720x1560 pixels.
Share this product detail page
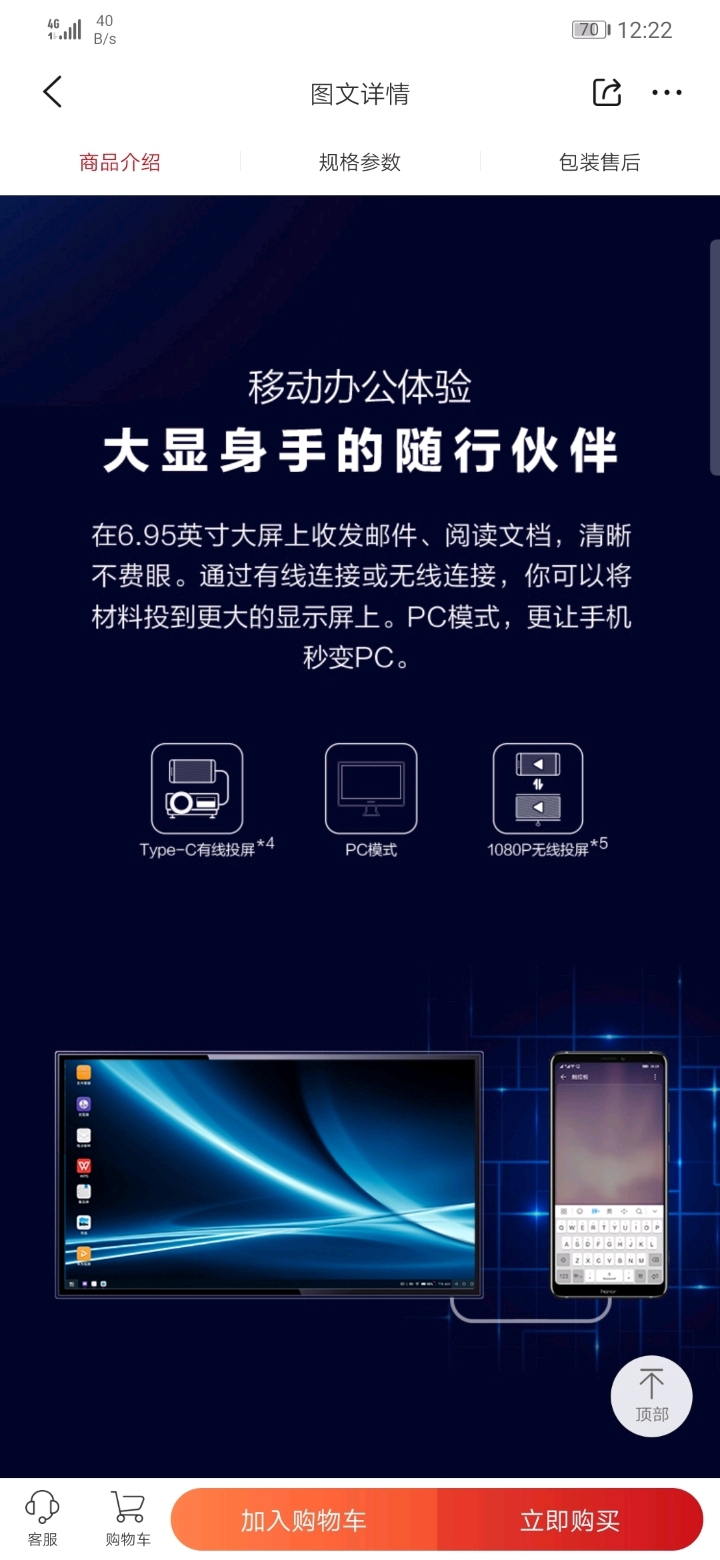607,92
